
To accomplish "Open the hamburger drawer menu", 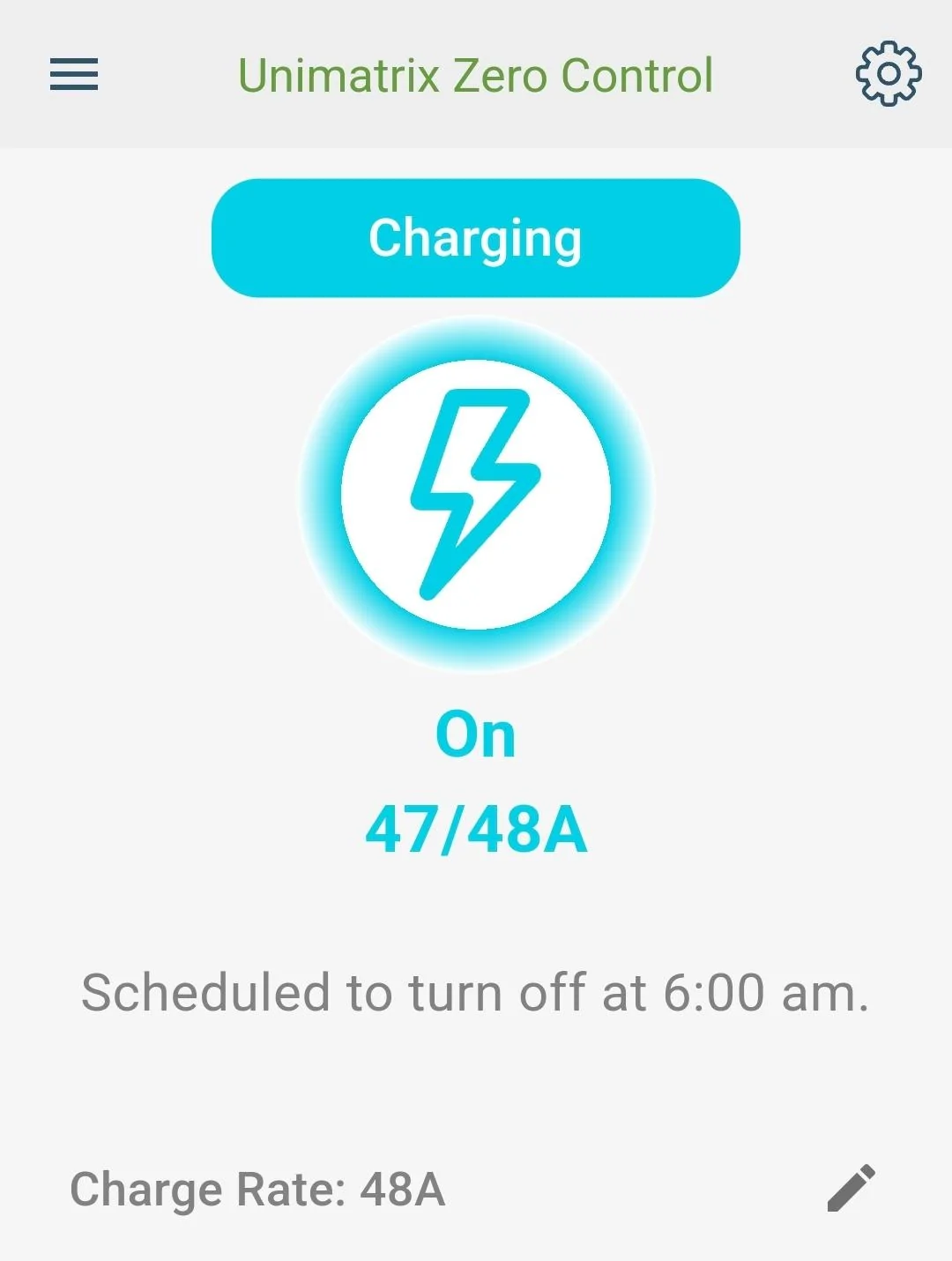I will (74, 75).
